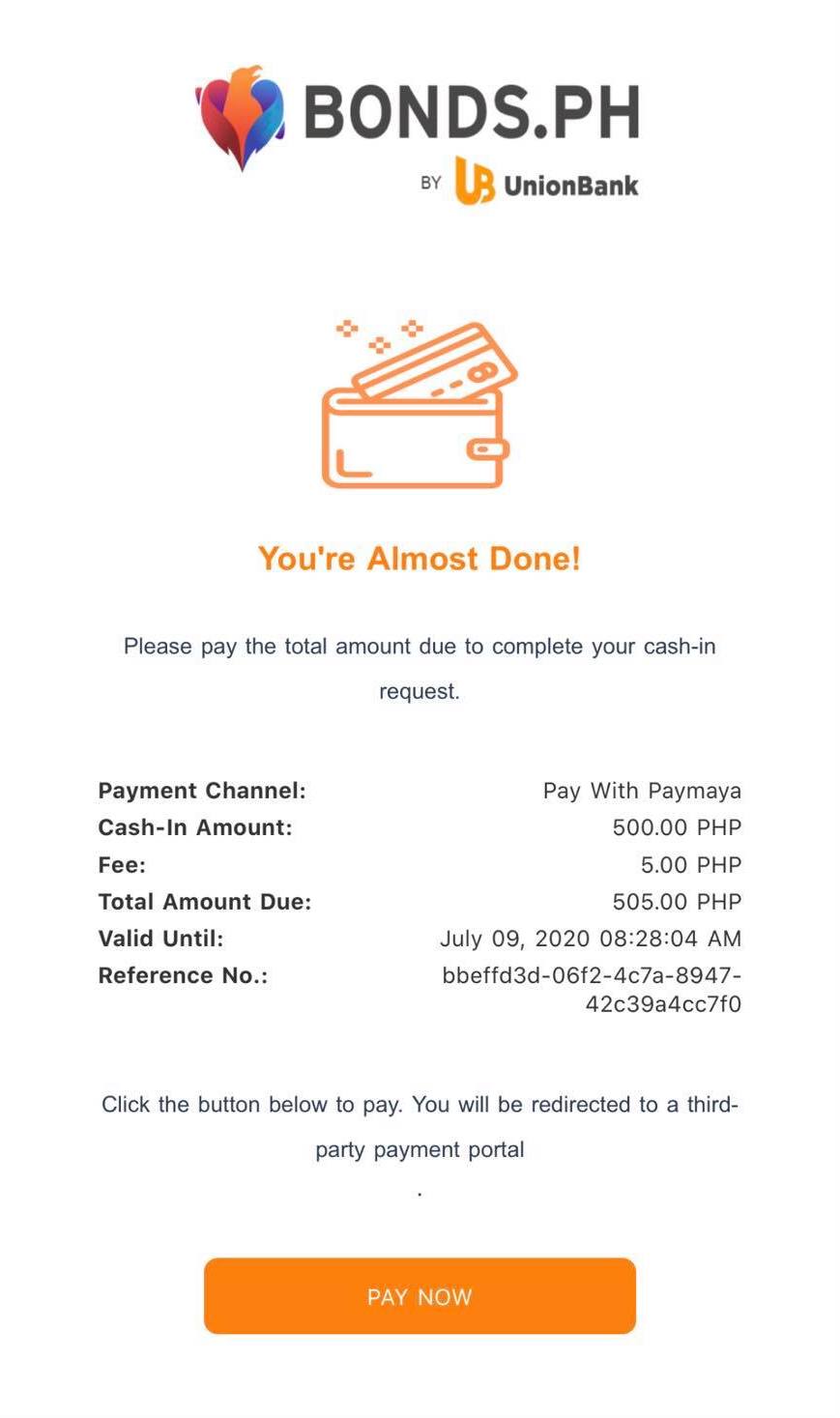
Task: Tap the PAY NOW button
Action: pyautogui.click(x=420, y=1295)
